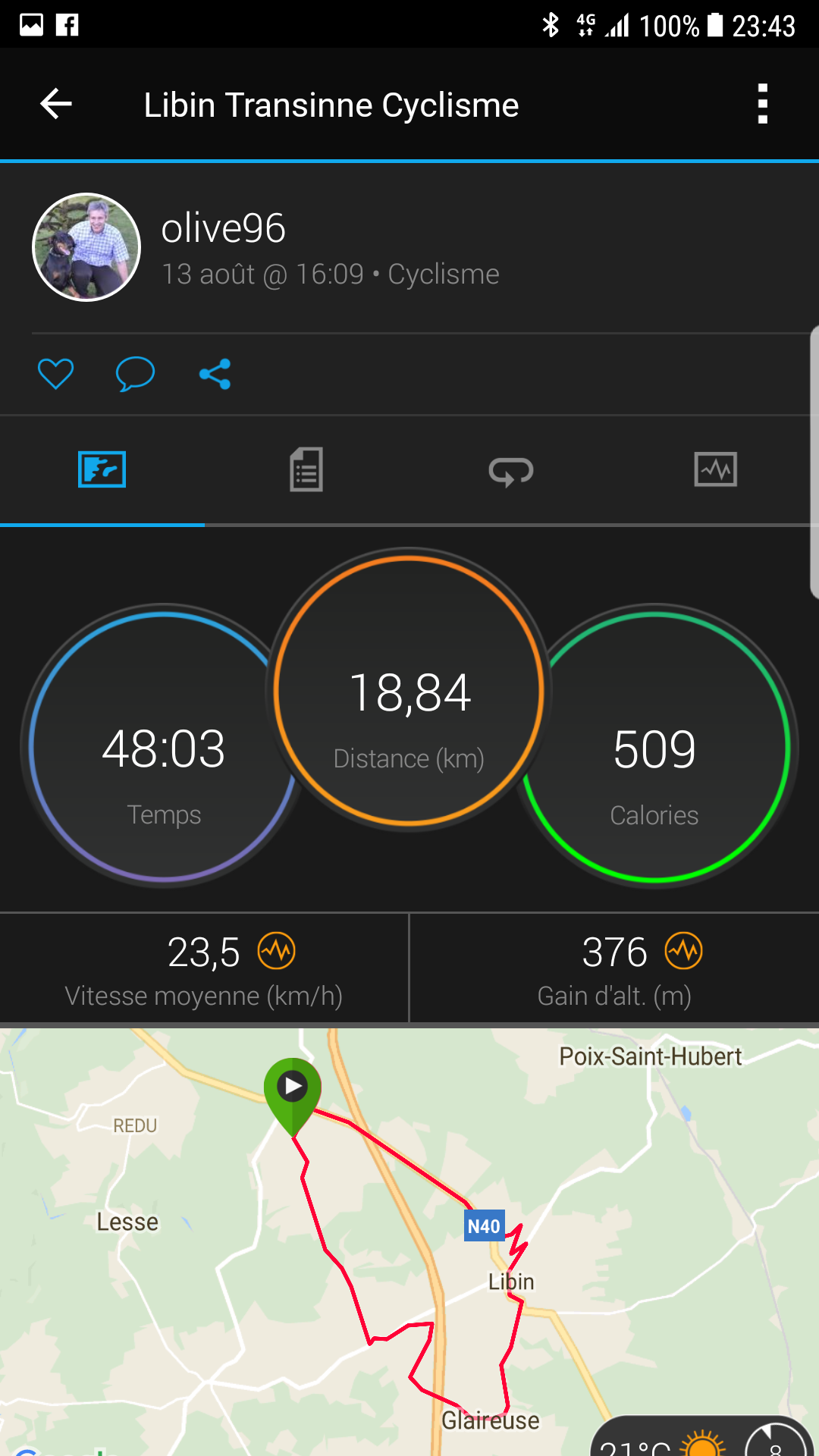The image size is (819, 1456).
Task: Open the three-dot overflow menu
Action: point(763,104)
